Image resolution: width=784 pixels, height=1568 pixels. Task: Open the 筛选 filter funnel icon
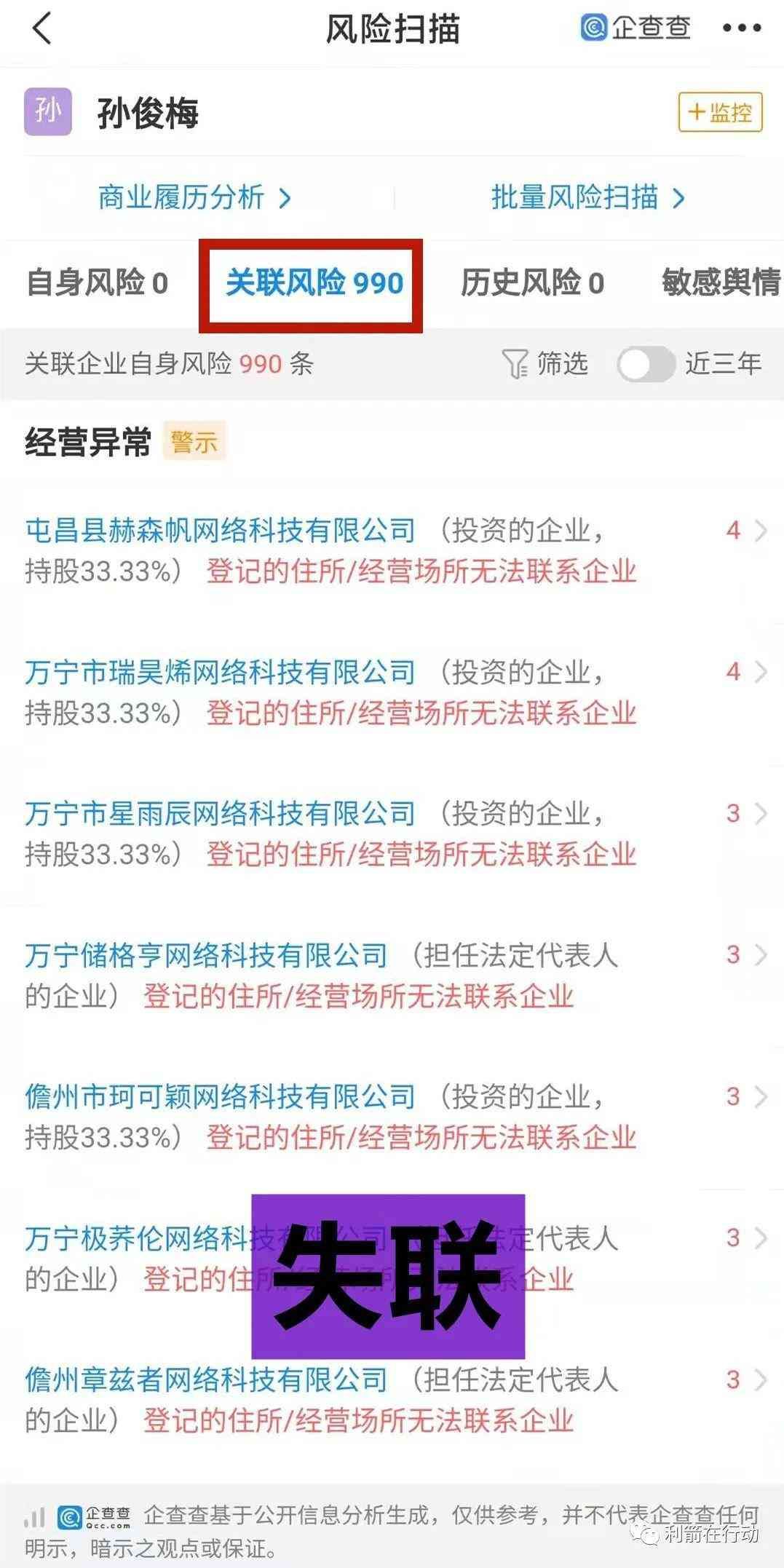click(516, 363)
